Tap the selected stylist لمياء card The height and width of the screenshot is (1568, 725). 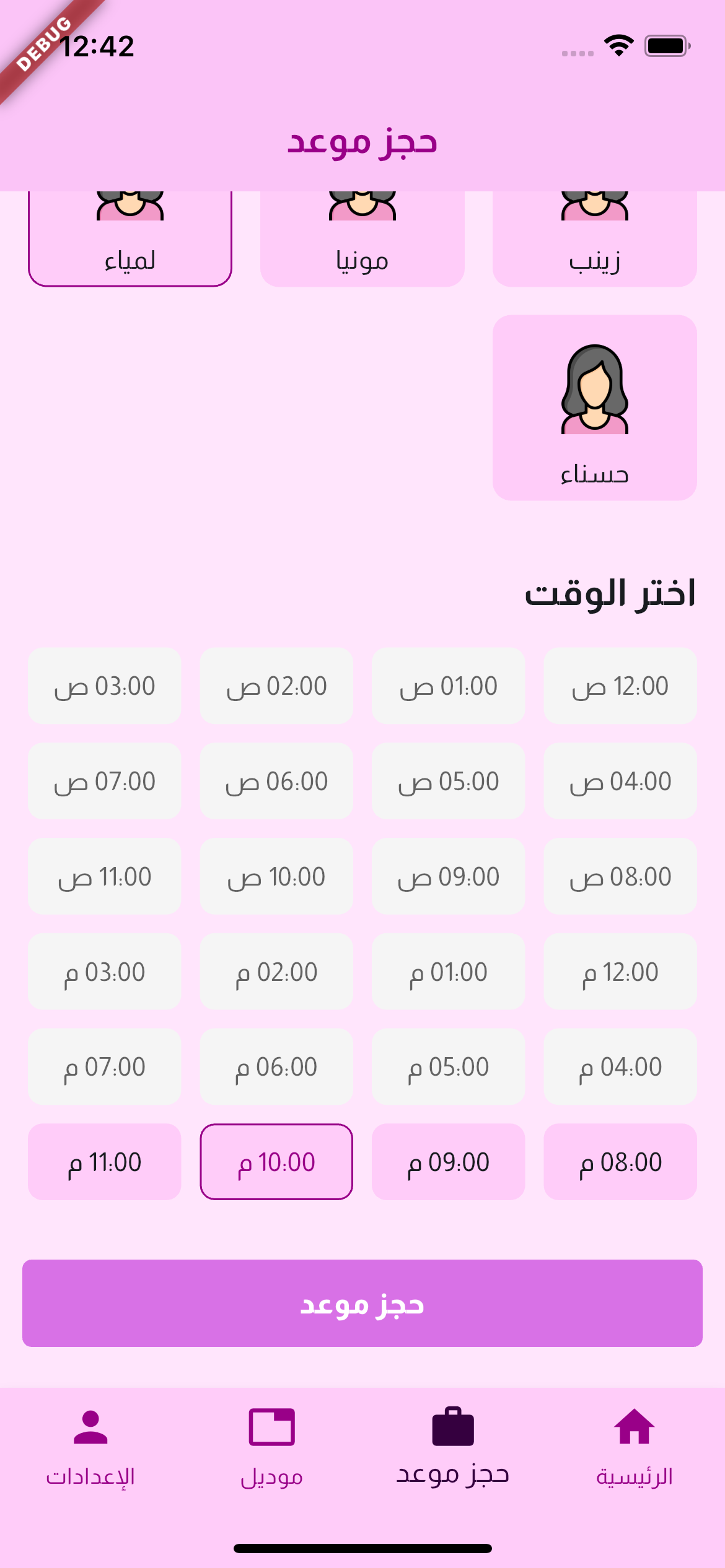coord(130,239)
